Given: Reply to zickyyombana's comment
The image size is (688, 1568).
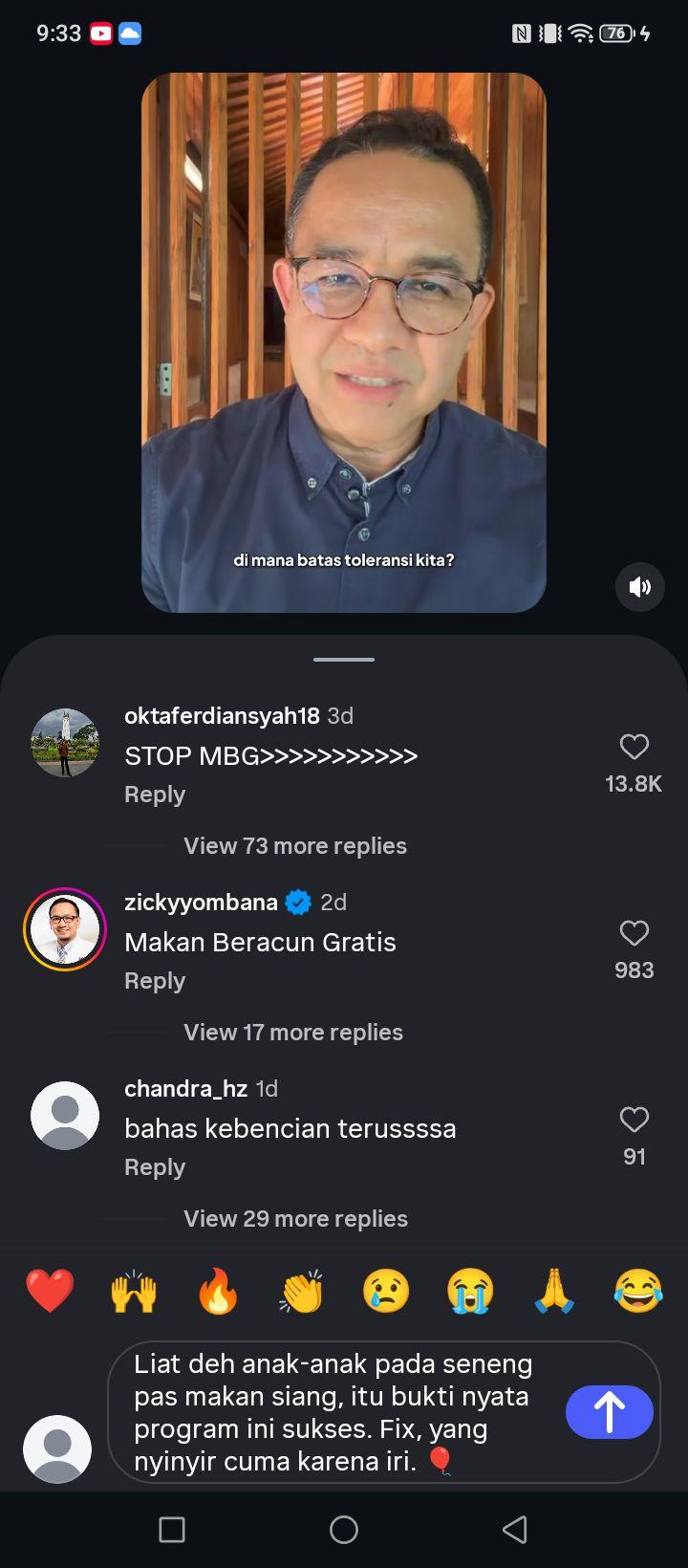Looking at the screenshot, I should coord(155,981).
